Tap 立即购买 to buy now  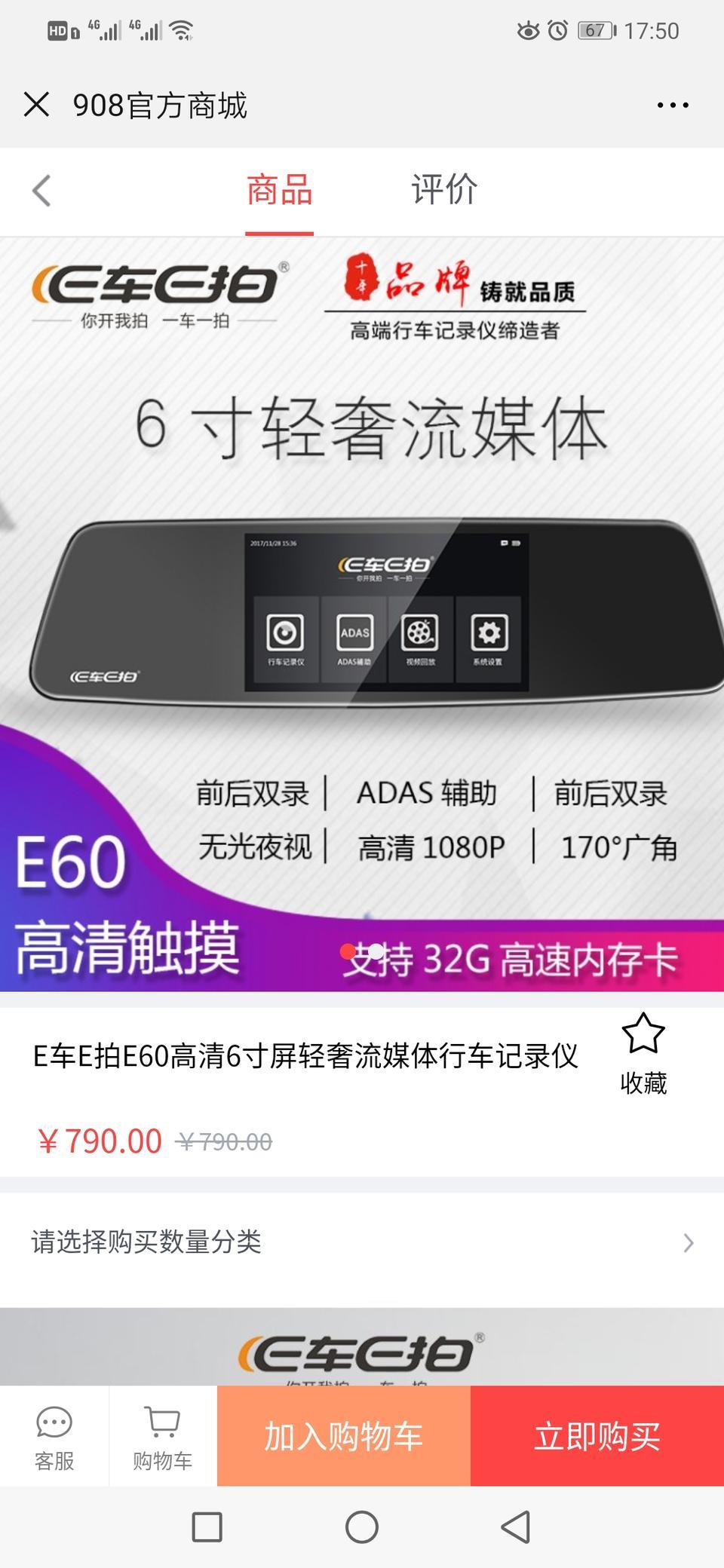597,1436
